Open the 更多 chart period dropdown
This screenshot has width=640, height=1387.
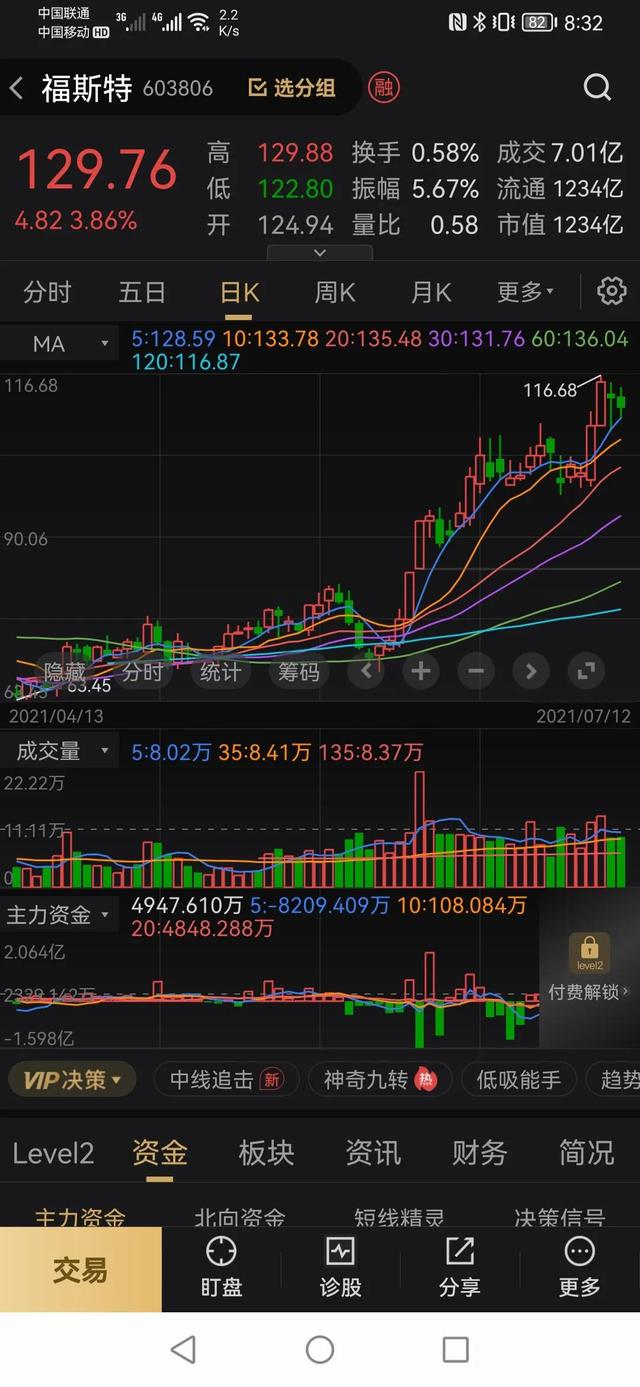pyautogui.click(x=525, y=293)
